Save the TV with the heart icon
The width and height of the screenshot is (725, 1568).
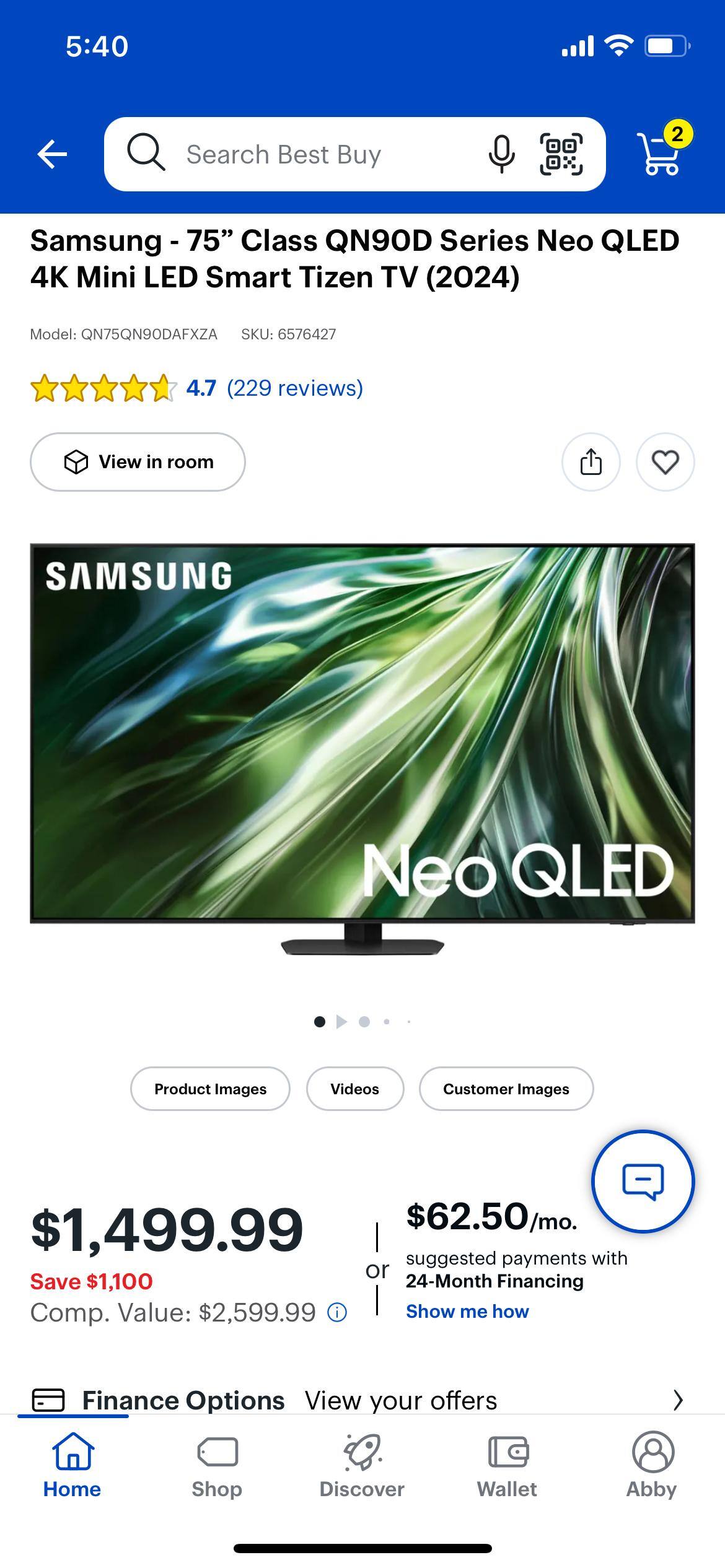tap(665, 462)
